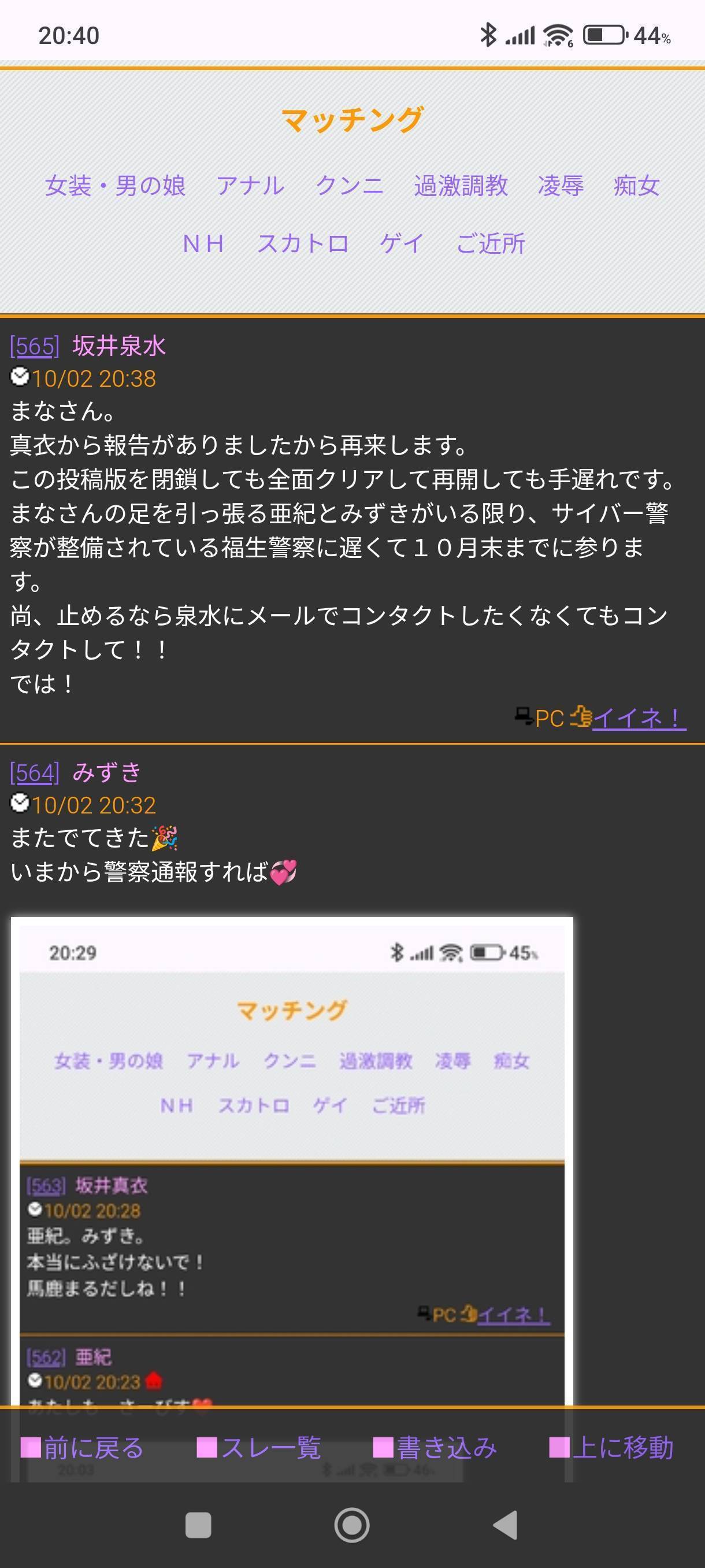
Task: Like post 565 with イイネ！
Action: pos(638,718)
